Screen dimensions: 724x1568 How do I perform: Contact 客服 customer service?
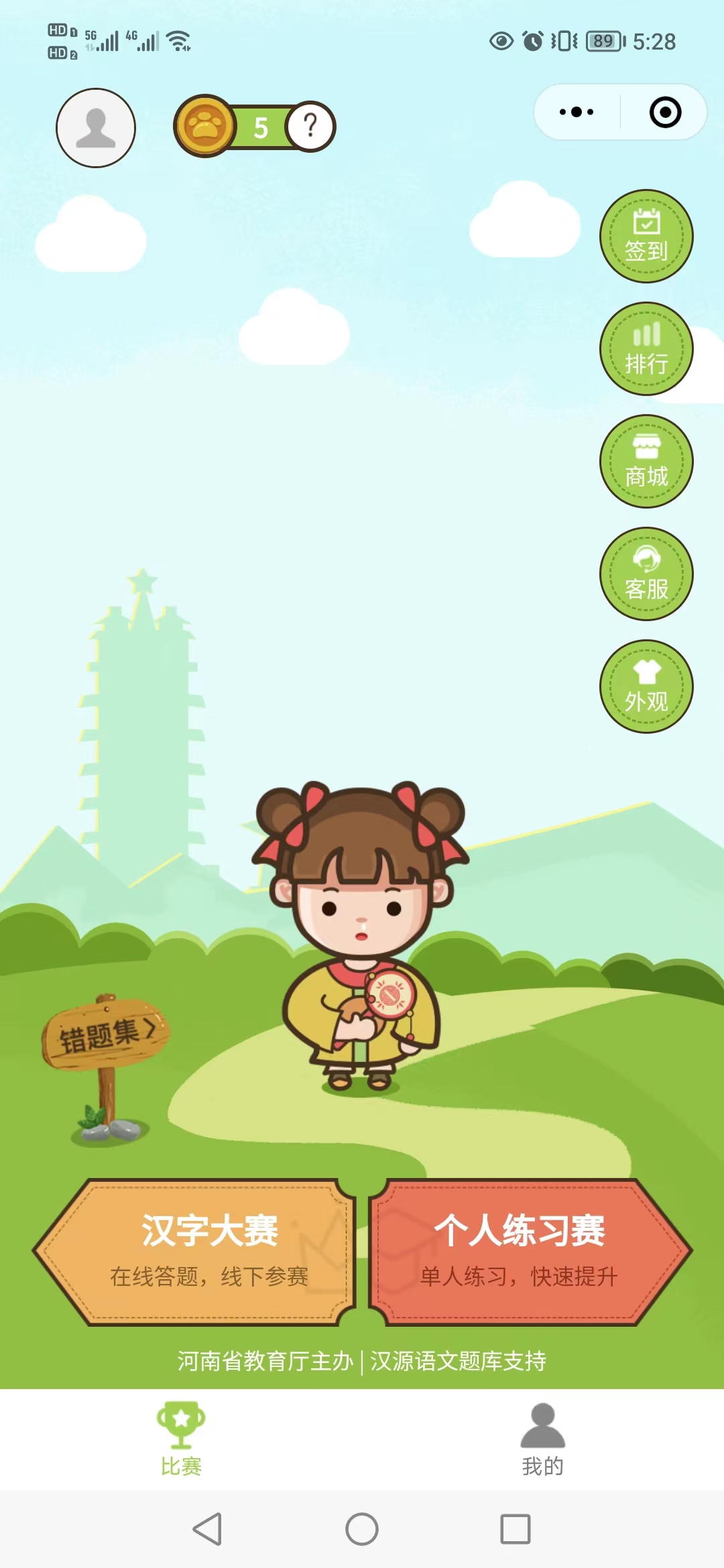click(646, 574)
